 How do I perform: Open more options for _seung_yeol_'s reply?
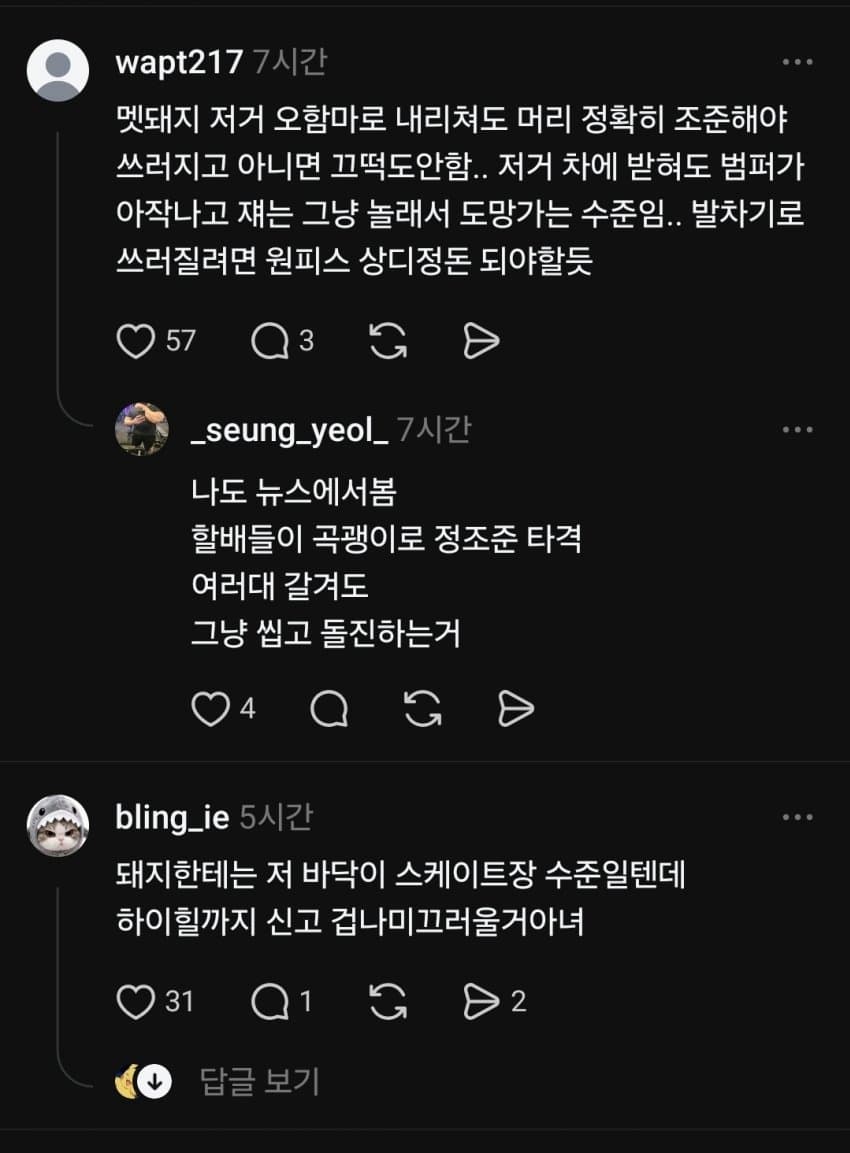(x=797, y=429)
